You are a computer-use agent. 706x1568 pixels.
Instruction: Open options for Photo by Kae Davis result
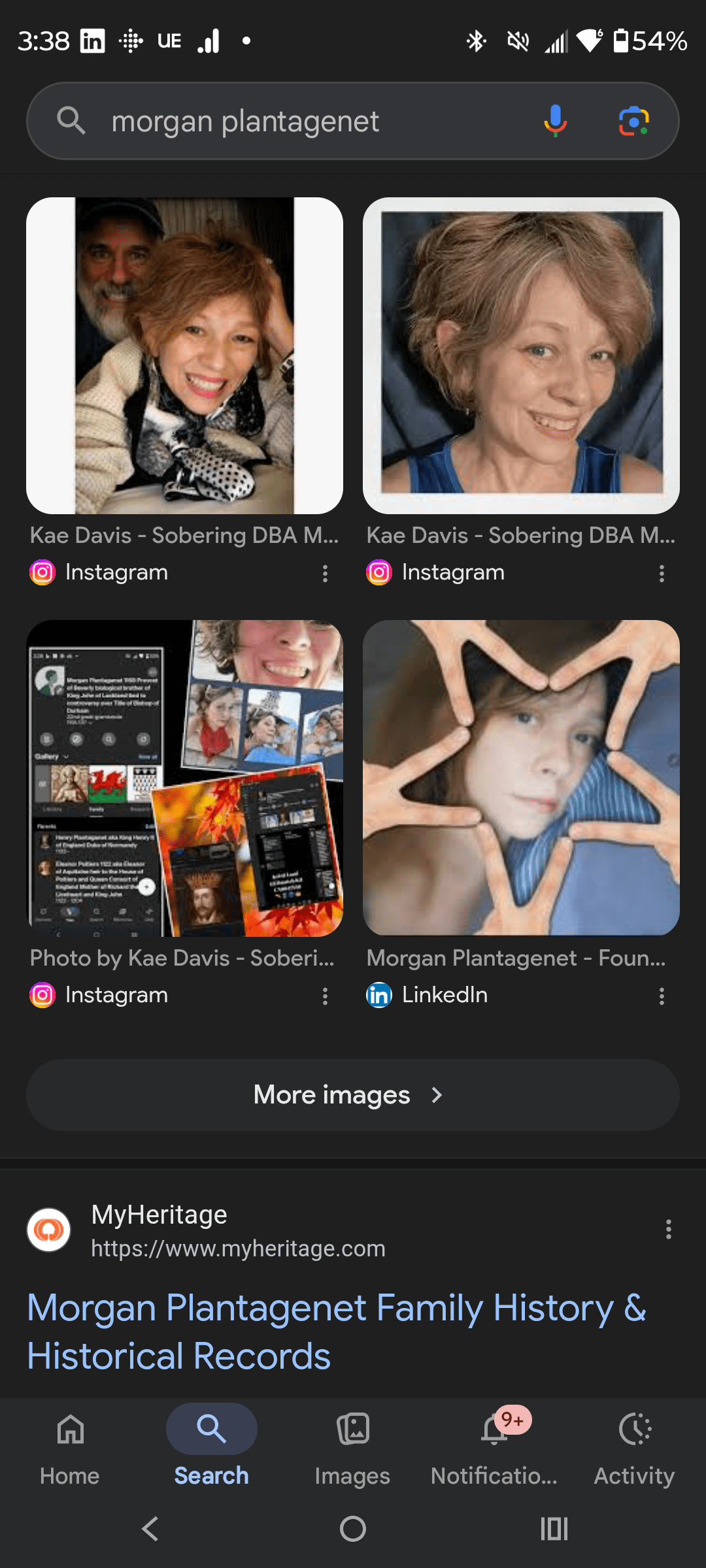point(325,996)
